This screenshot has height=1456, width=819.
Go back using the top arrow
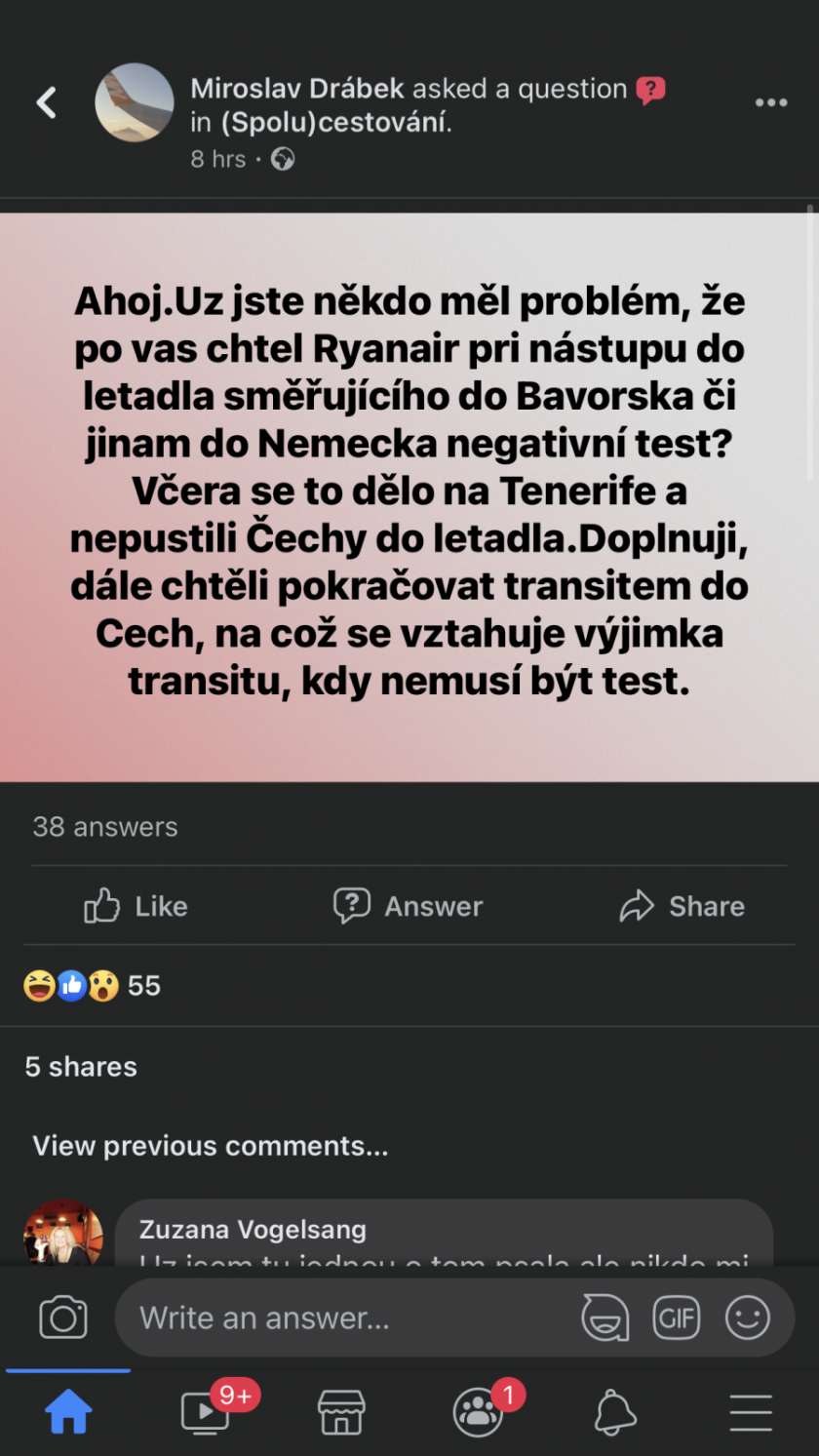point(47,102)
